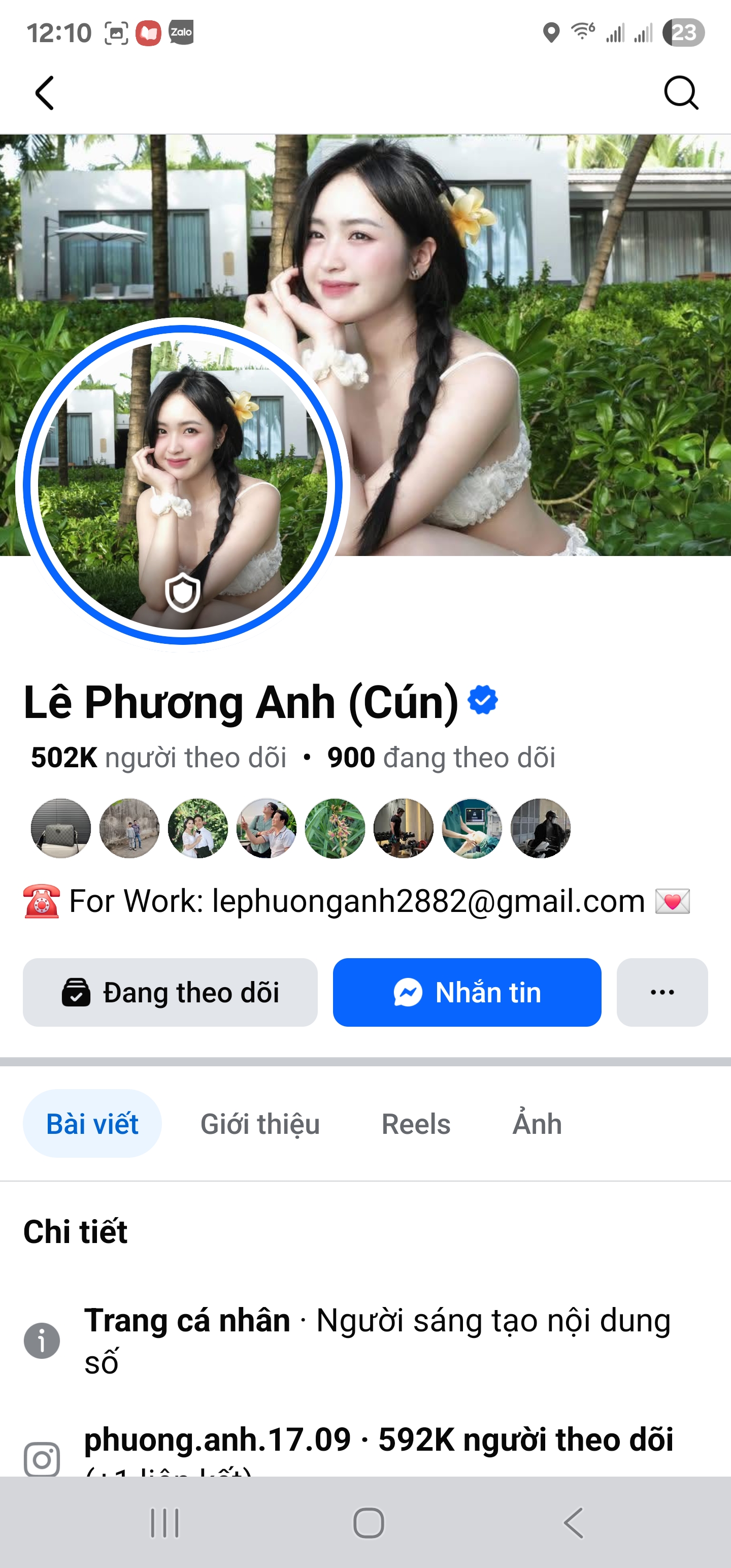
Task: Open 502K người theo dõi list
Action: 158,758
